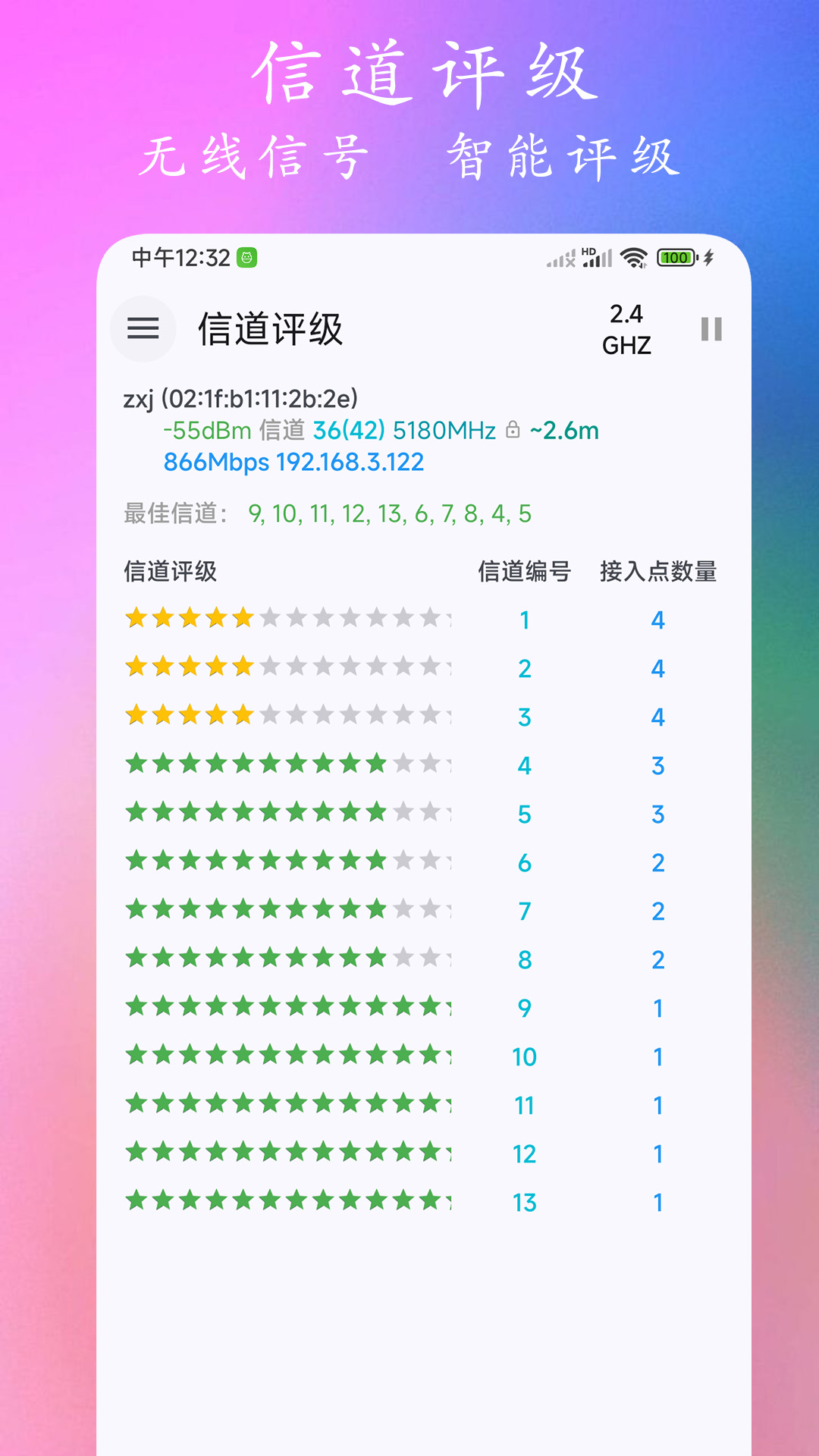
Task: Tap the WiFi icon in the status bar
Action: (635, 258)
